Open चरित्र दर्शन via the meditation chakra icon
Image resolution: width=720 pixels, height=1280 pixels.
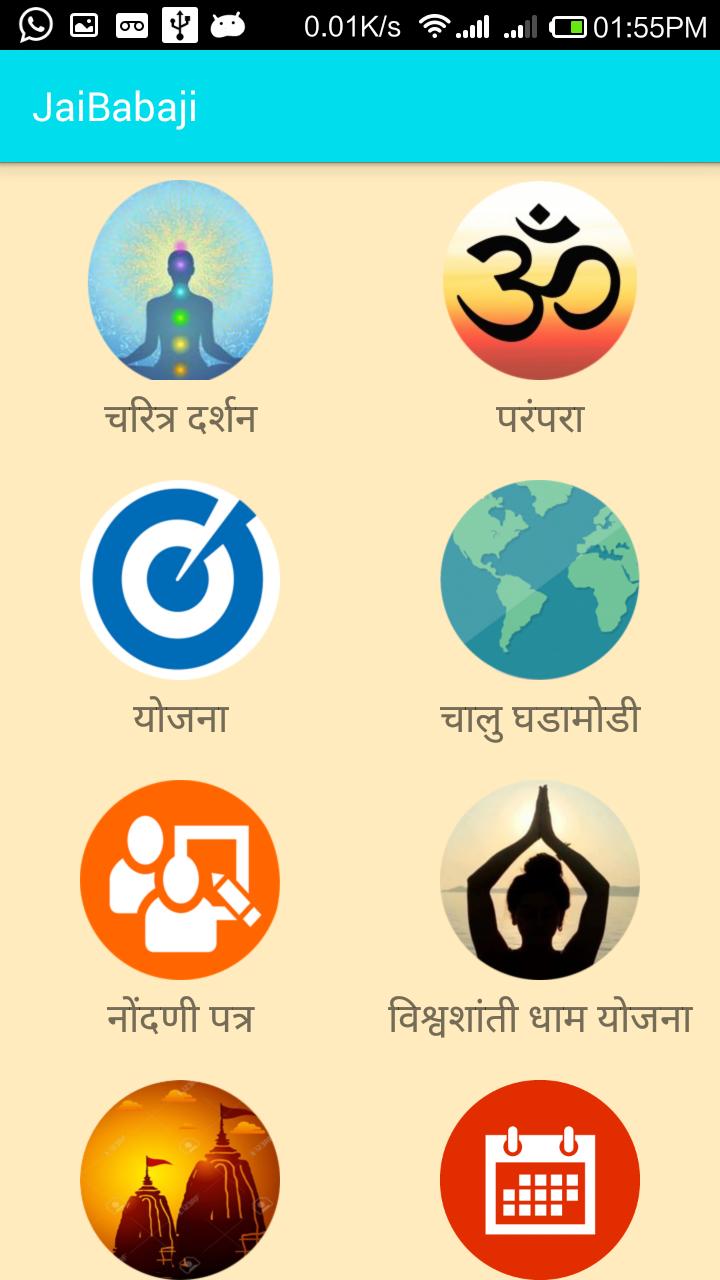click(180, 281)
